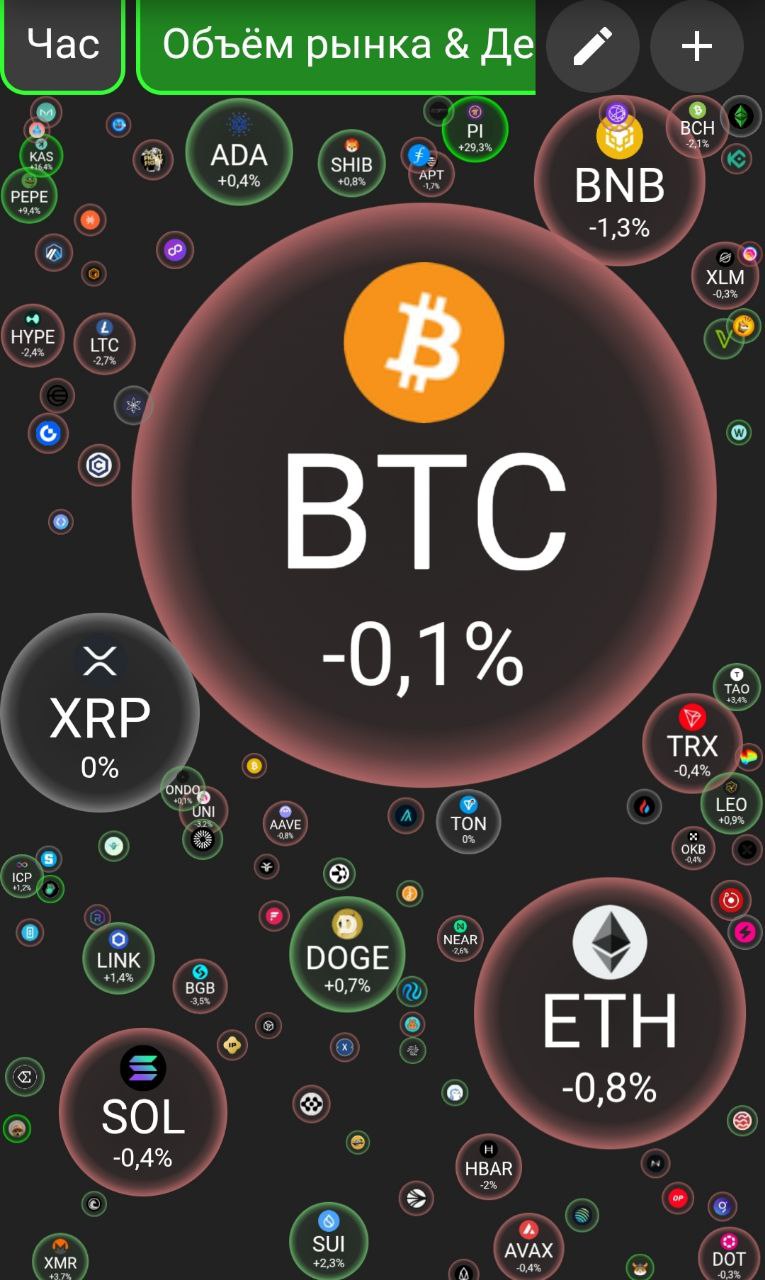The image size is (765, 1280).
Task: Select the HBAR bubble
Action: click(x=488, y=1167)
